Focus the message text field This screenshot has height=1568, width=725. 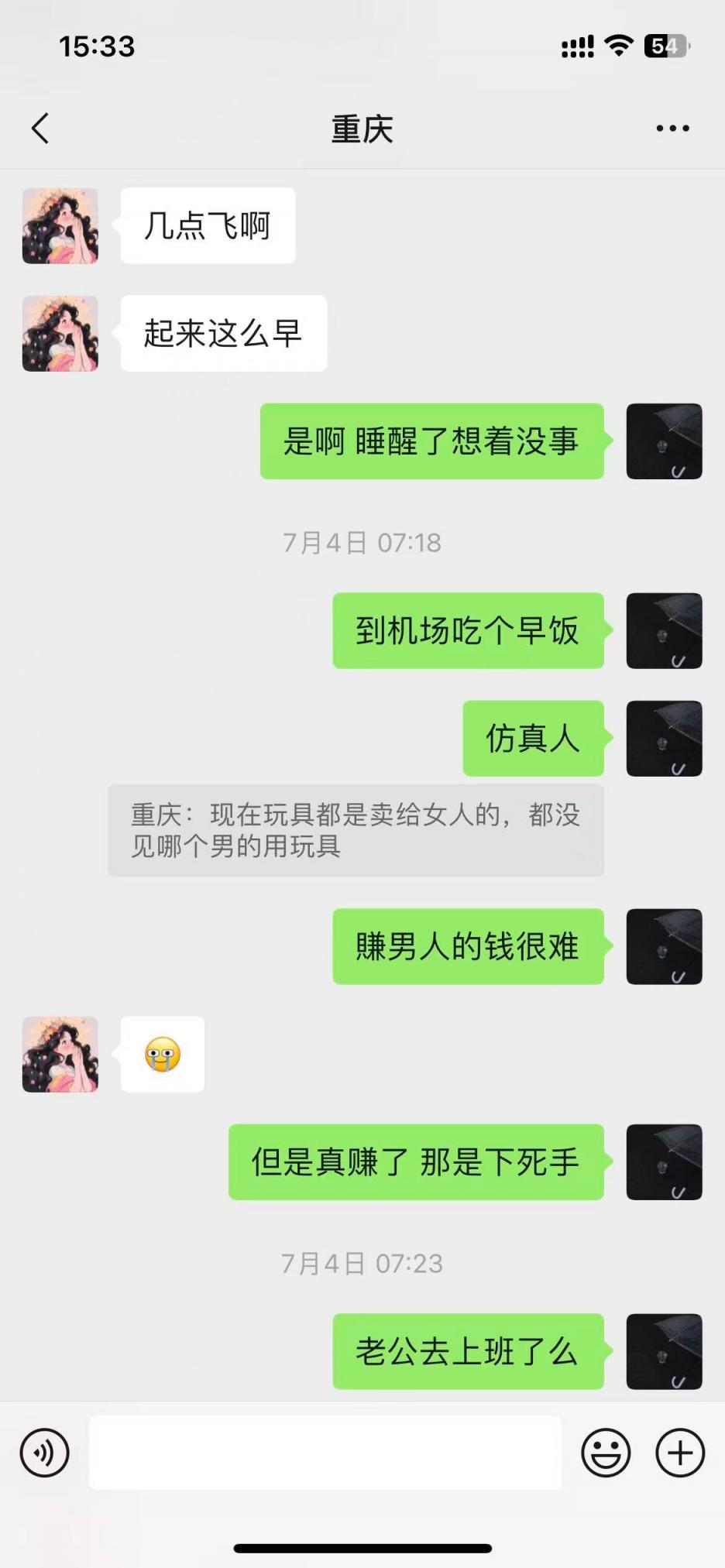pyautogui.click(x=325, y=1453)
